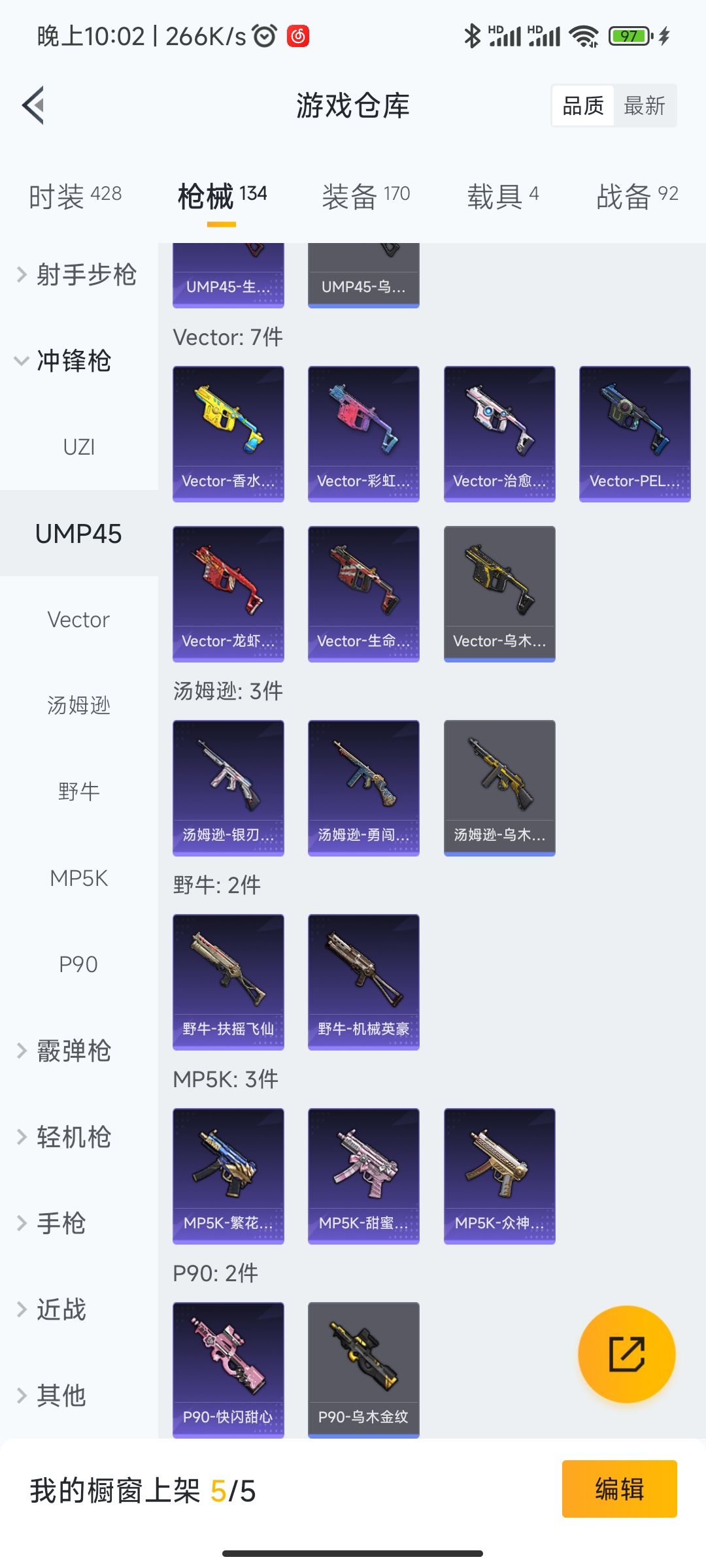Select the 品质 sort option
Image resolution: width=706 pixels, height=1568 pixels.
coord(582,106)
